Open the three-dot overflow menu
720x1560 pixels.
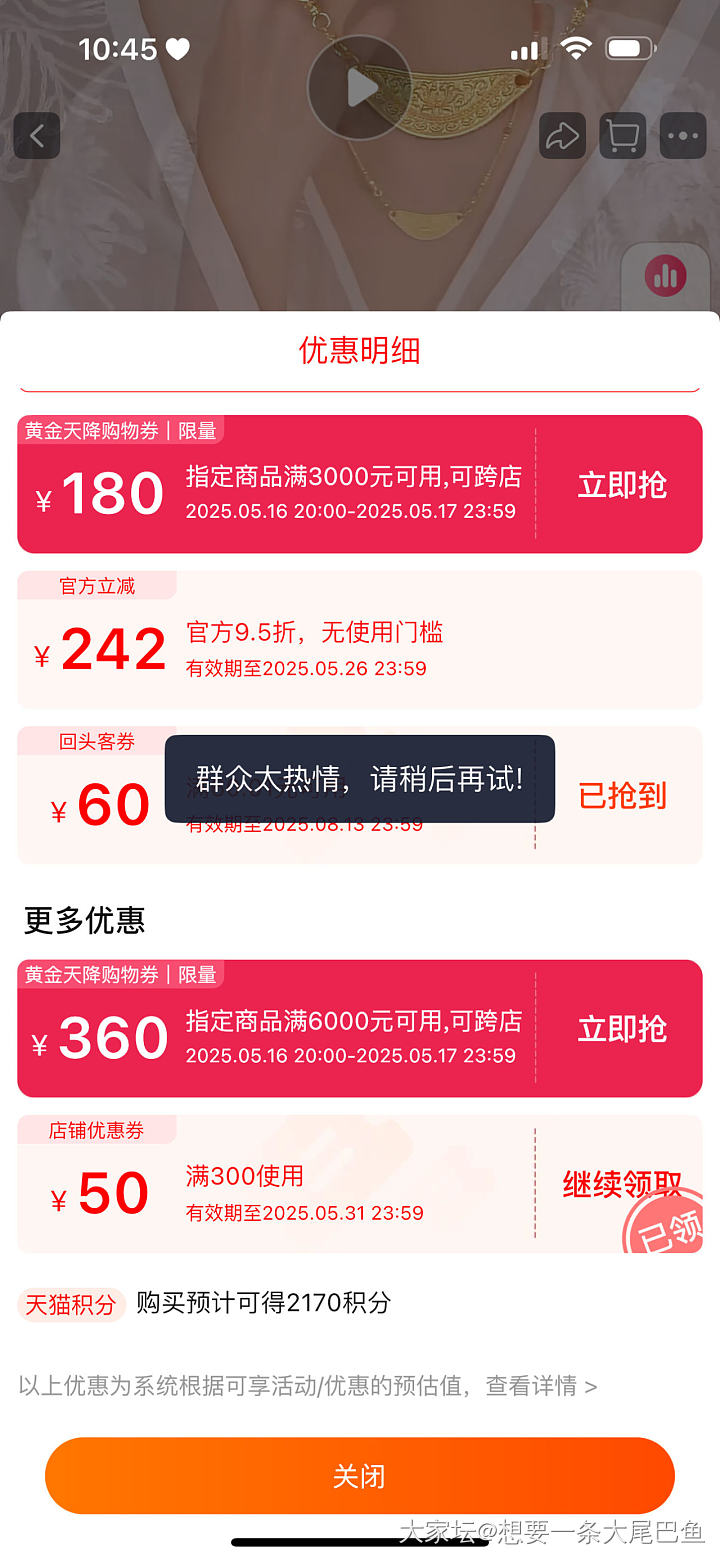(684, 136)
